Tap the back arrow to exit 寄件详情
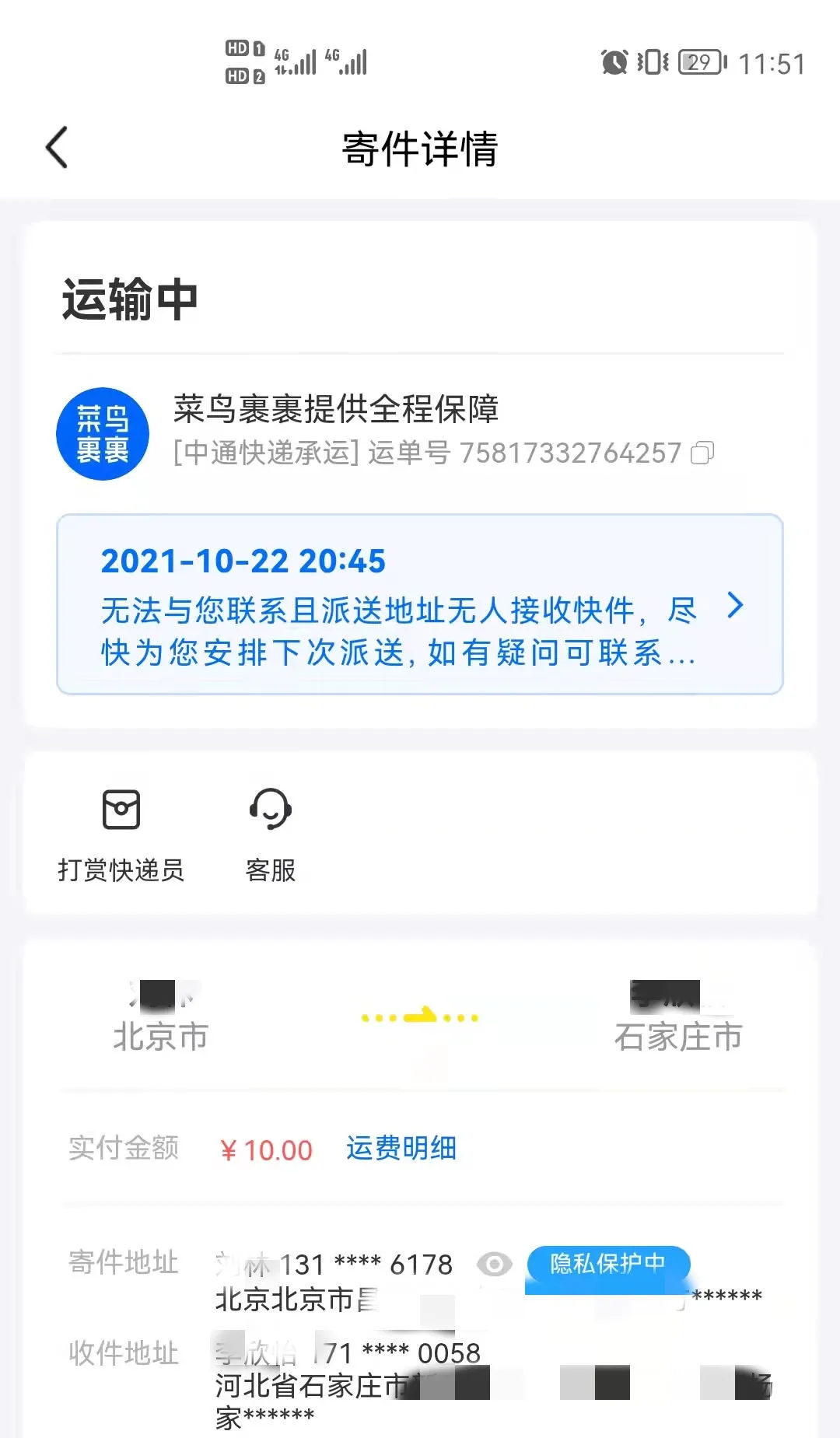The image size is (840, 1438). point(54,146)
